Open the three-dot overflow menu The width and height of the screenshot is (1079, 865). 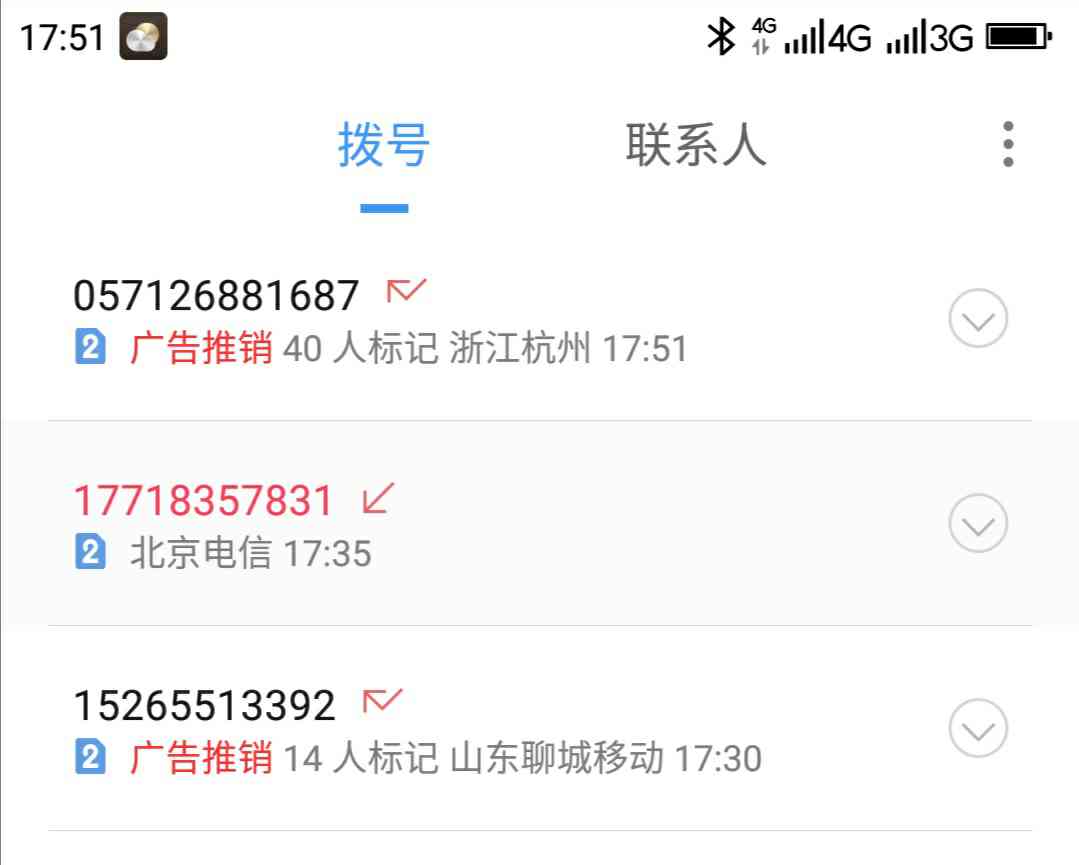[x=1007, y=145]
